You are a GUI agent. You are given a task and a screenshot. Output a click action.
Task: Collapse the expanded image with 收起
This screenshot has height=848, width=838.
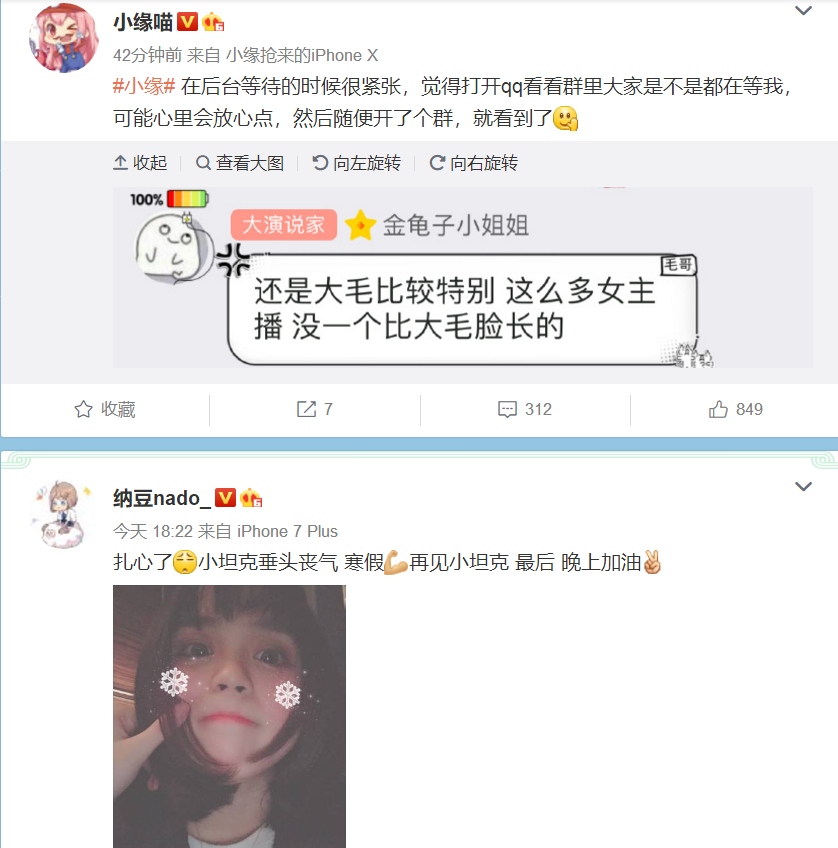pos(140,163)
